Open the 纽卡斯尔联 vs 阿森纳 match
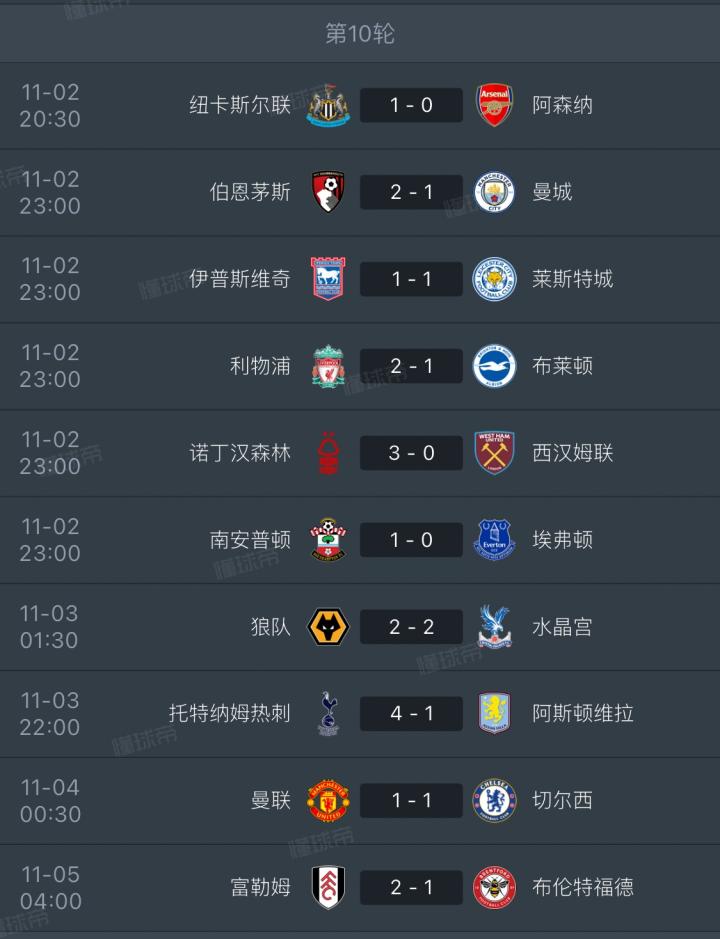Image resolution: width=720 pixels, height=939 pixels. (411, 105)
